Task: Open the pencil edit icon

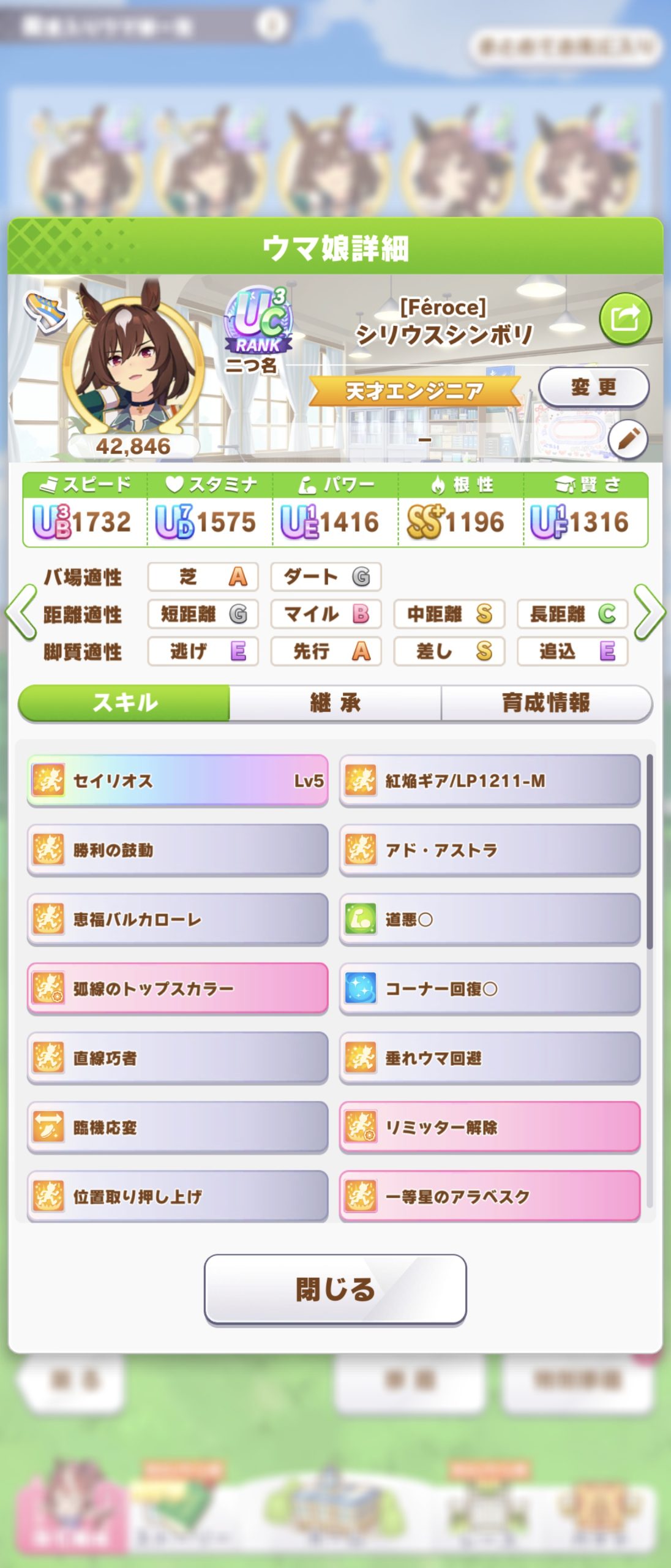Action: click(x=628, y=439)
